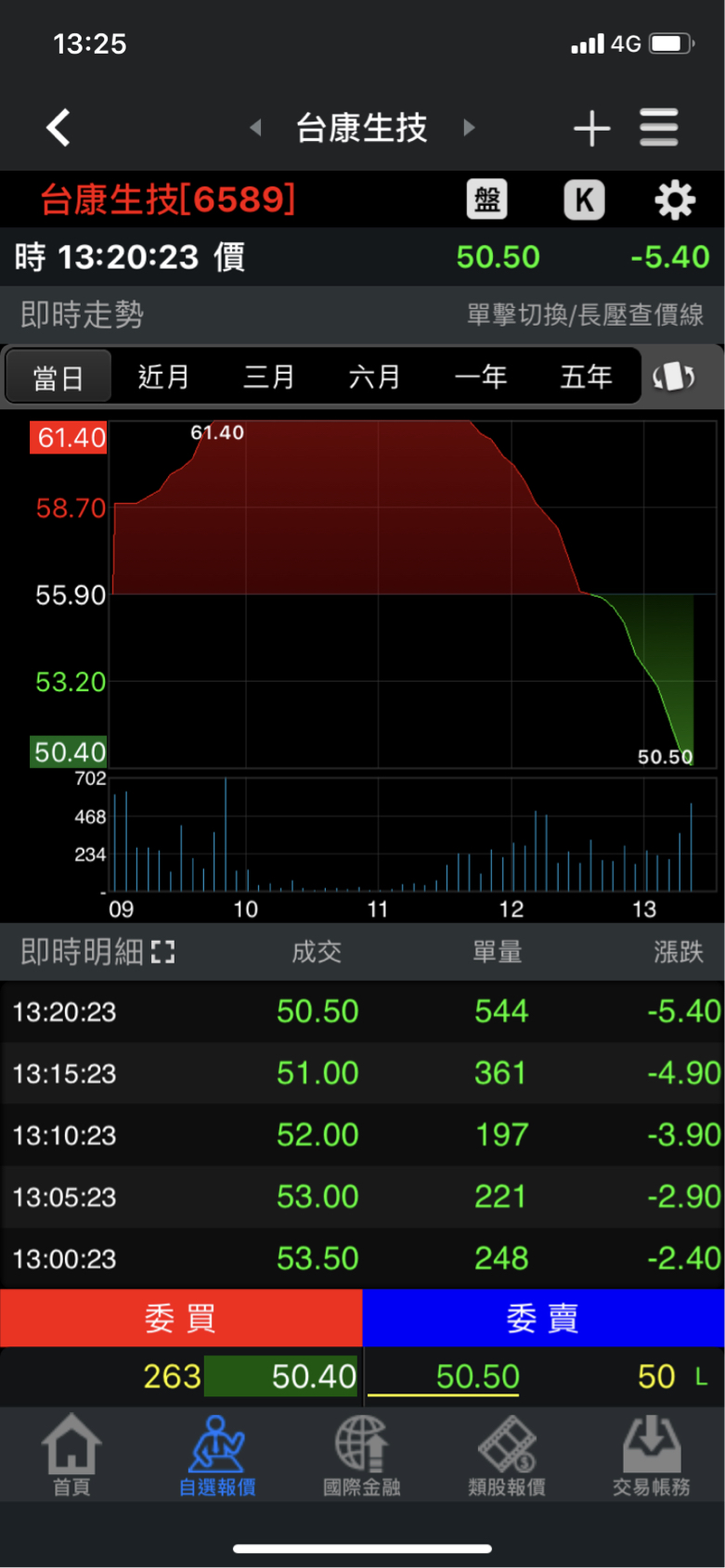Open the 類股報價 tab
Image resolution: width=725 pixels, height=1568 pixels.
[506, 1455]
